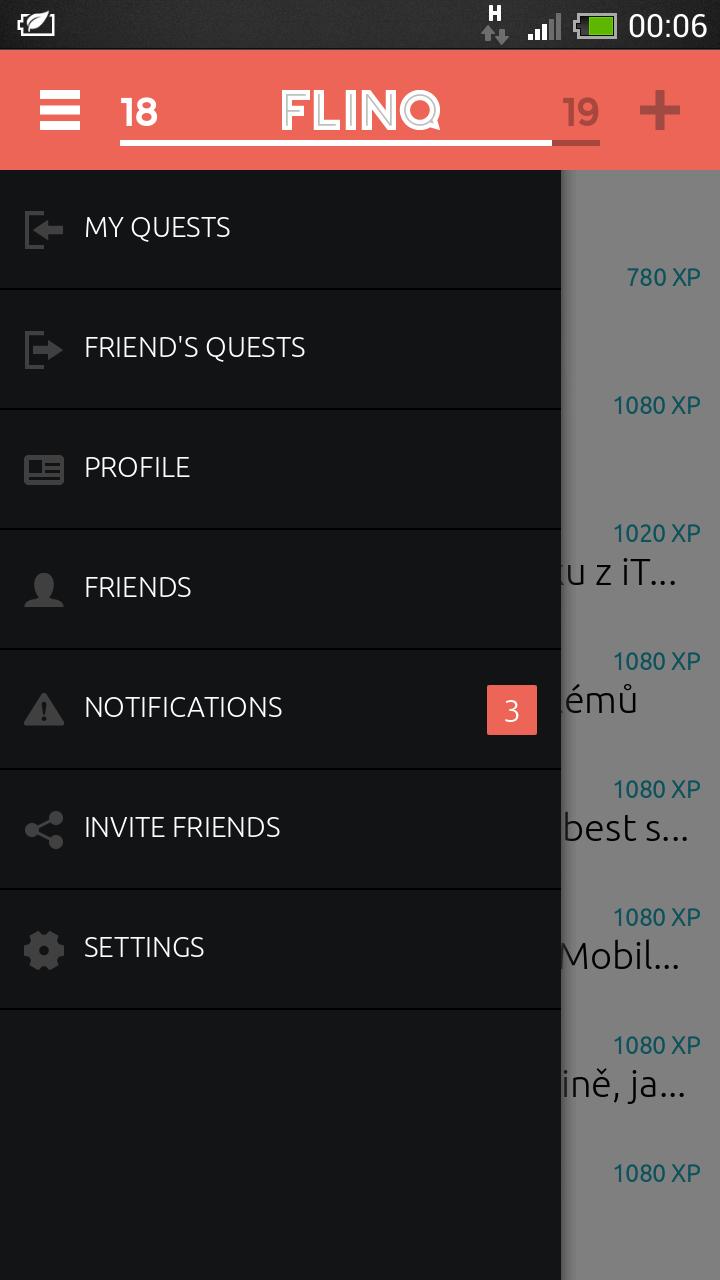Tap the Invite Friends share icon
The image size is (720, 1280).
[43, 828]
